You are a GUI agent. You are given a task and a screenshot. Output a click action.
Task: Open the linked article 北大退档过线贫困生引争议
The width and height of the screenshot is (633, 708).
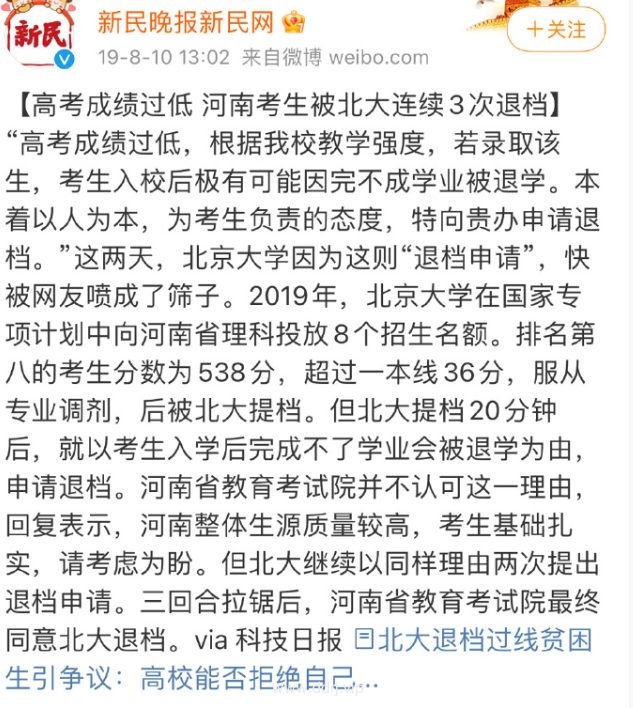click(x=488, y=639)
